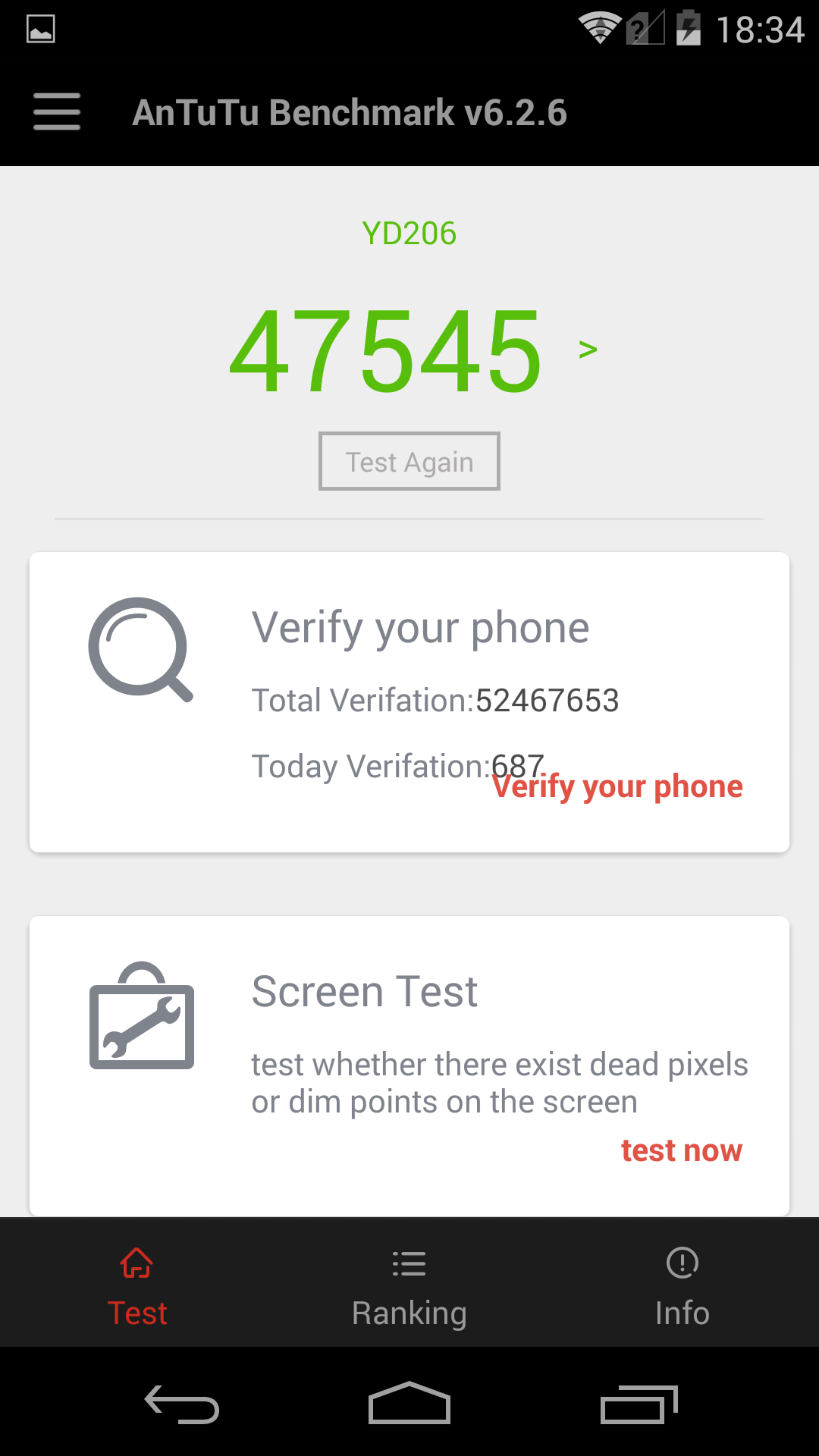Switch to the Info tab
Viewport: 819px width, 1456px height.
click(x=682, y=1283)
